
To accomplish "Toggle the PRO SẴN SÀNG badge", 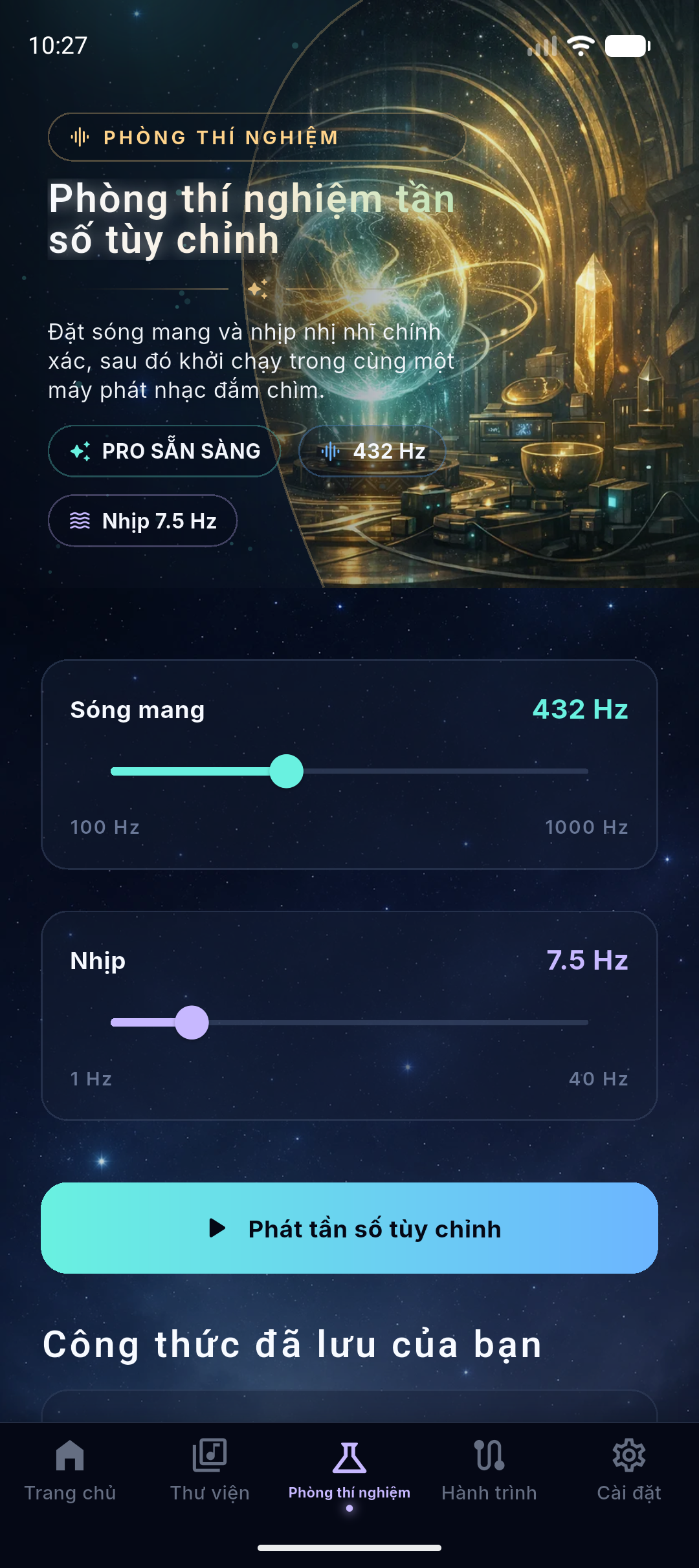I will (x=164, y=451).
